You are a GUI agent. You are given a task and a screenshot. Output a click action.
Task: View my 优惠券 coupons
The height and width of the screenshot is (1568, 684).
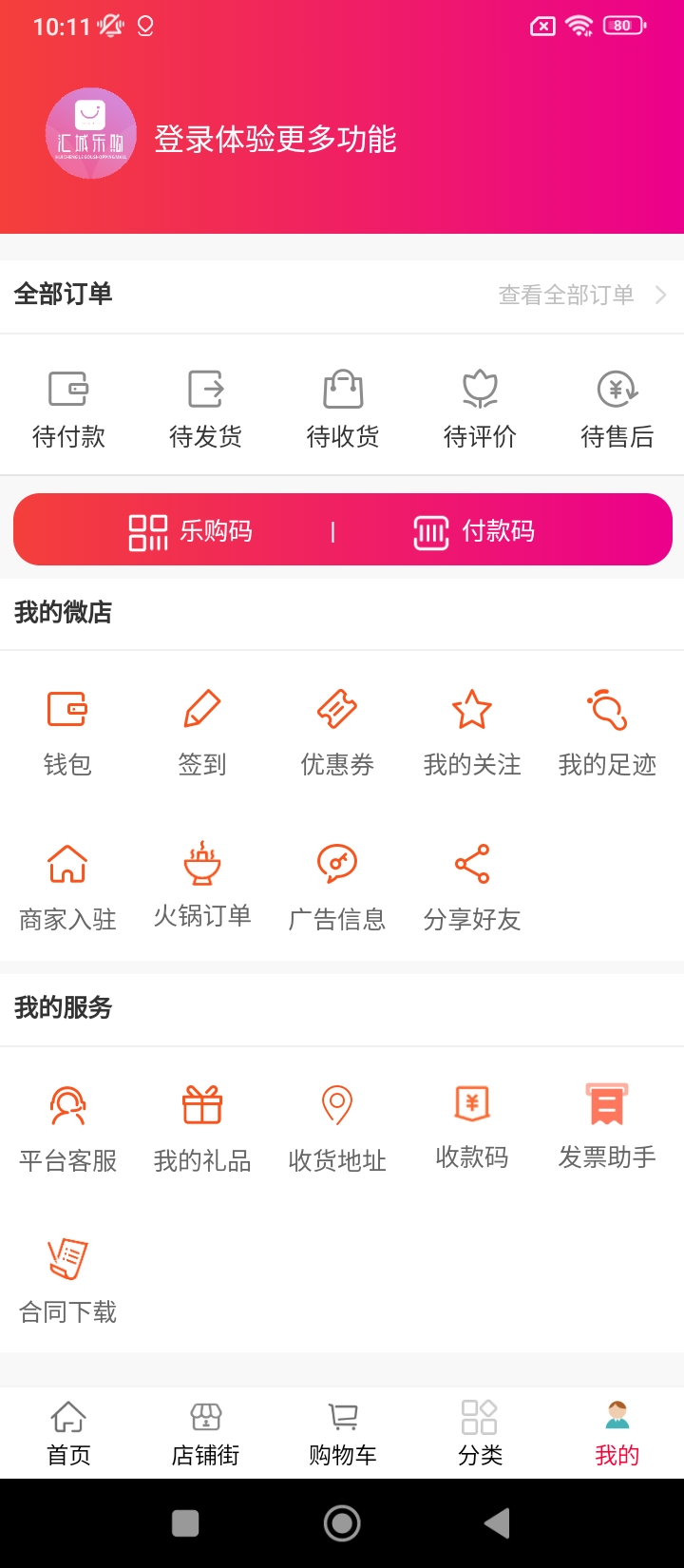tap(337, 732)
